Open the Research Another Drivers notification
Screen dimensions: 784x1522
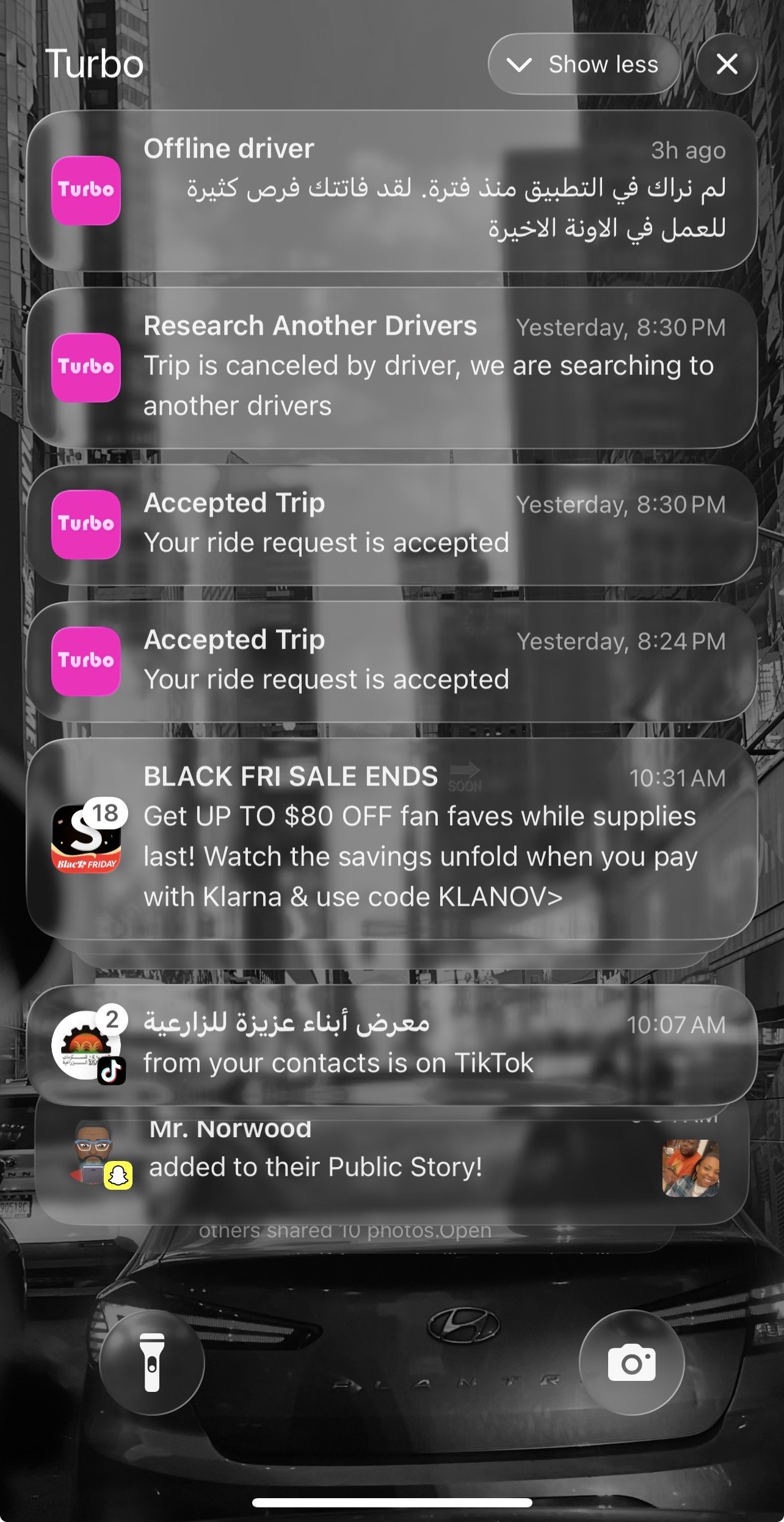(x=391, y=368)
